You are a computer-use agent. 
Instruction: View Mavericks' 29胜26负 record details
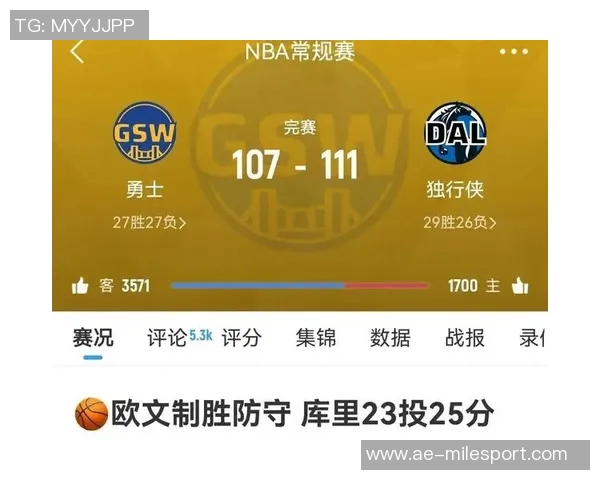click(x=459, y=222)
